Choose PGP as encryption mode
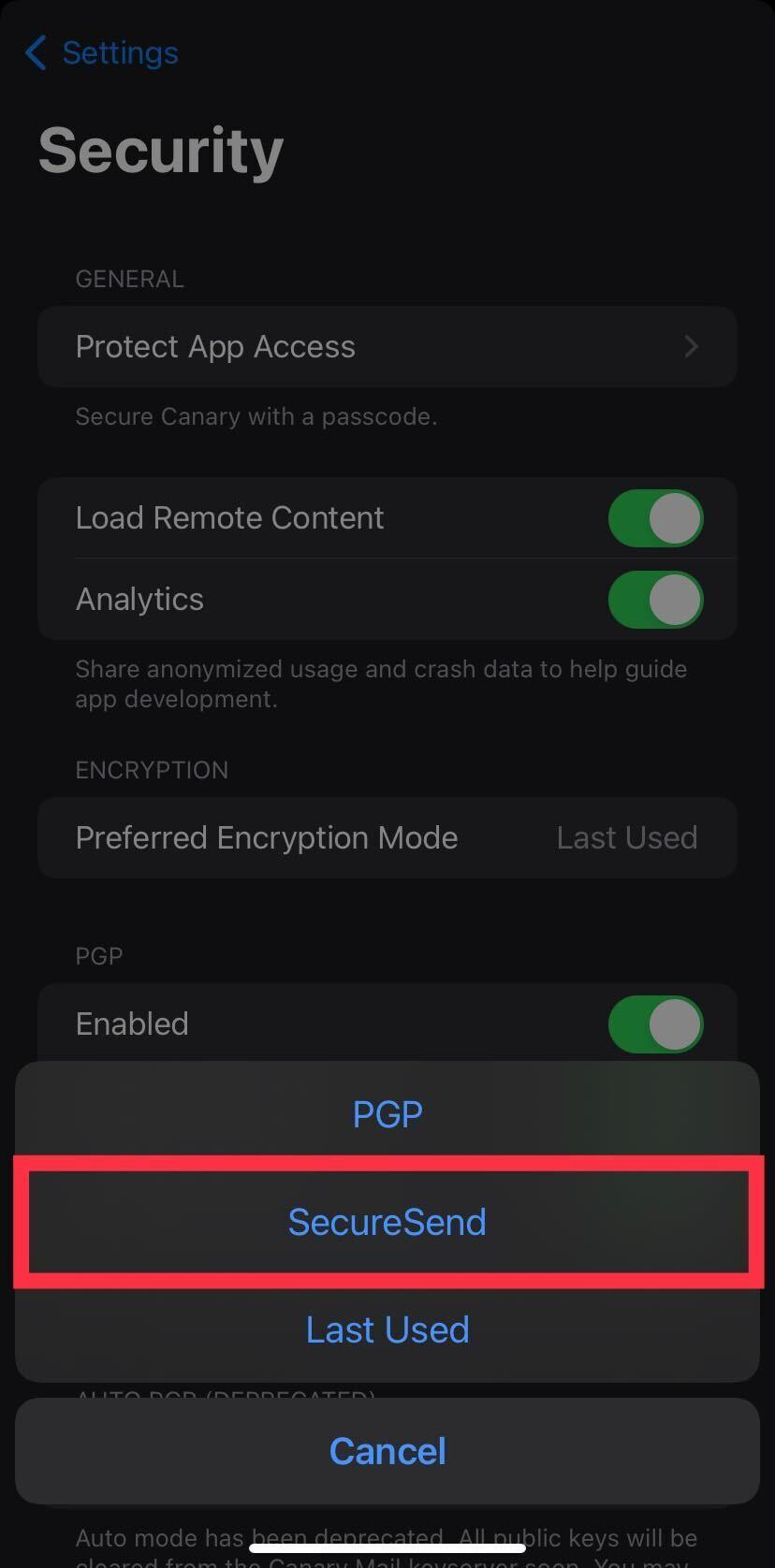The width and height of the screenshot is (775, 1568). (387, 1113)
